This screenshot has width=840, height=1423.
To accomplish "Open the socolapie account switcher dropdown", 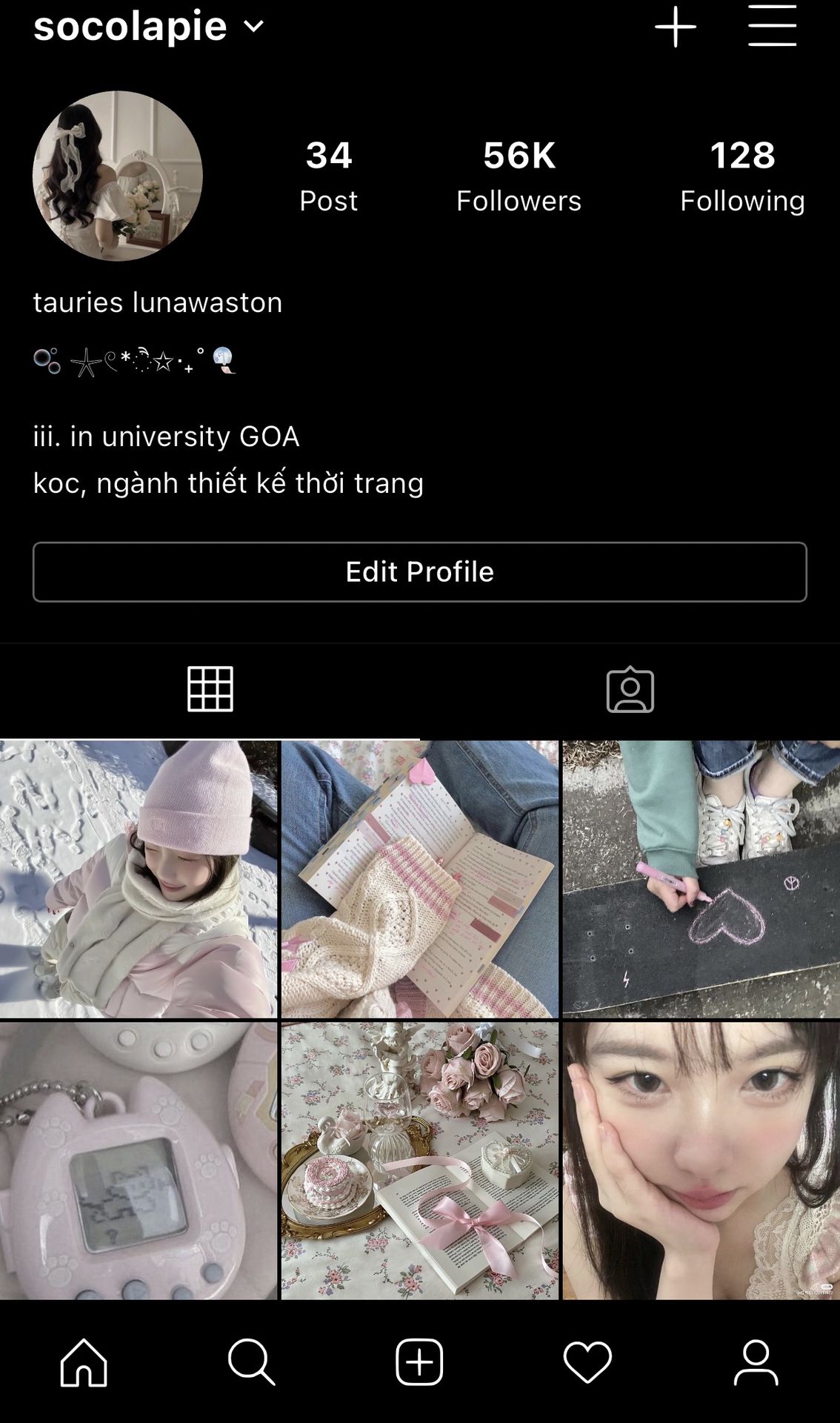I will (x=148, y=27).
